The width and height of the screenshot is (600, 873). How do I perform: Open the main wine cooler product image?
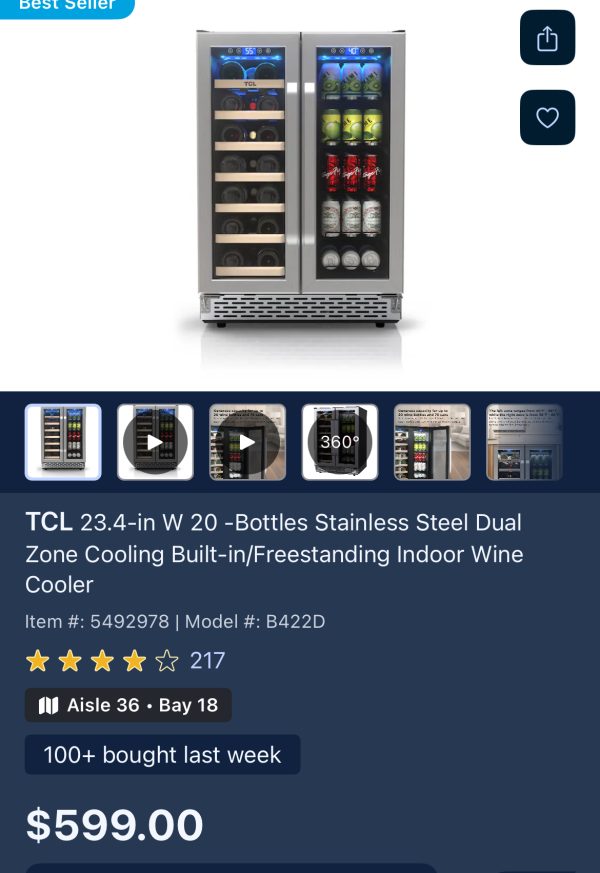pos(300,180)
